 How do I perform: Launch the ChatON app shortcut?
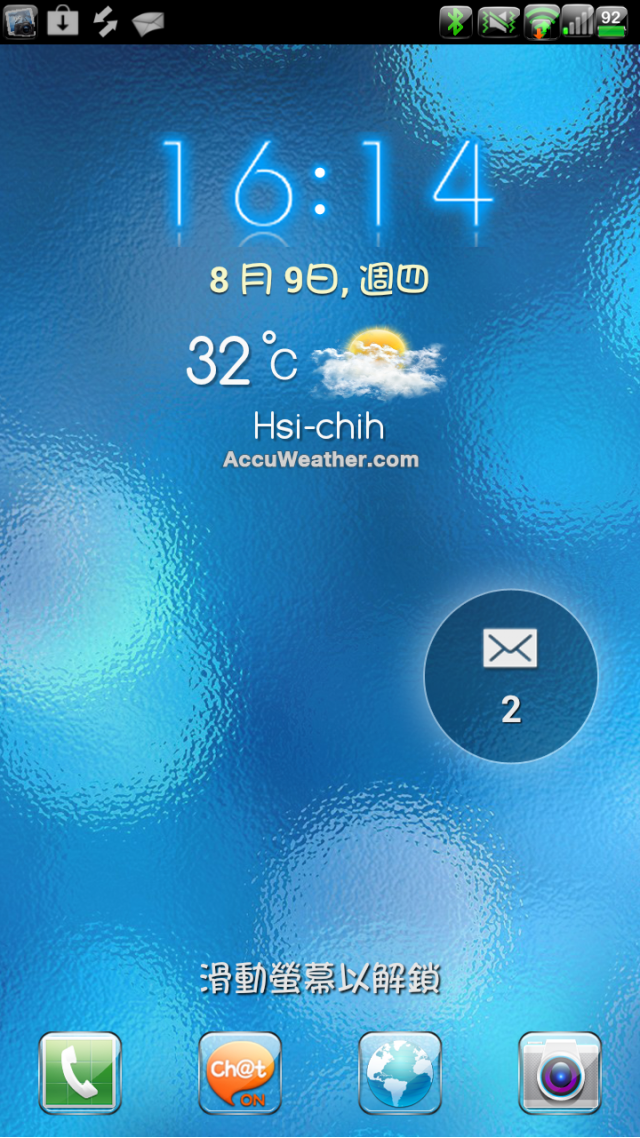tap(240, 1073)
